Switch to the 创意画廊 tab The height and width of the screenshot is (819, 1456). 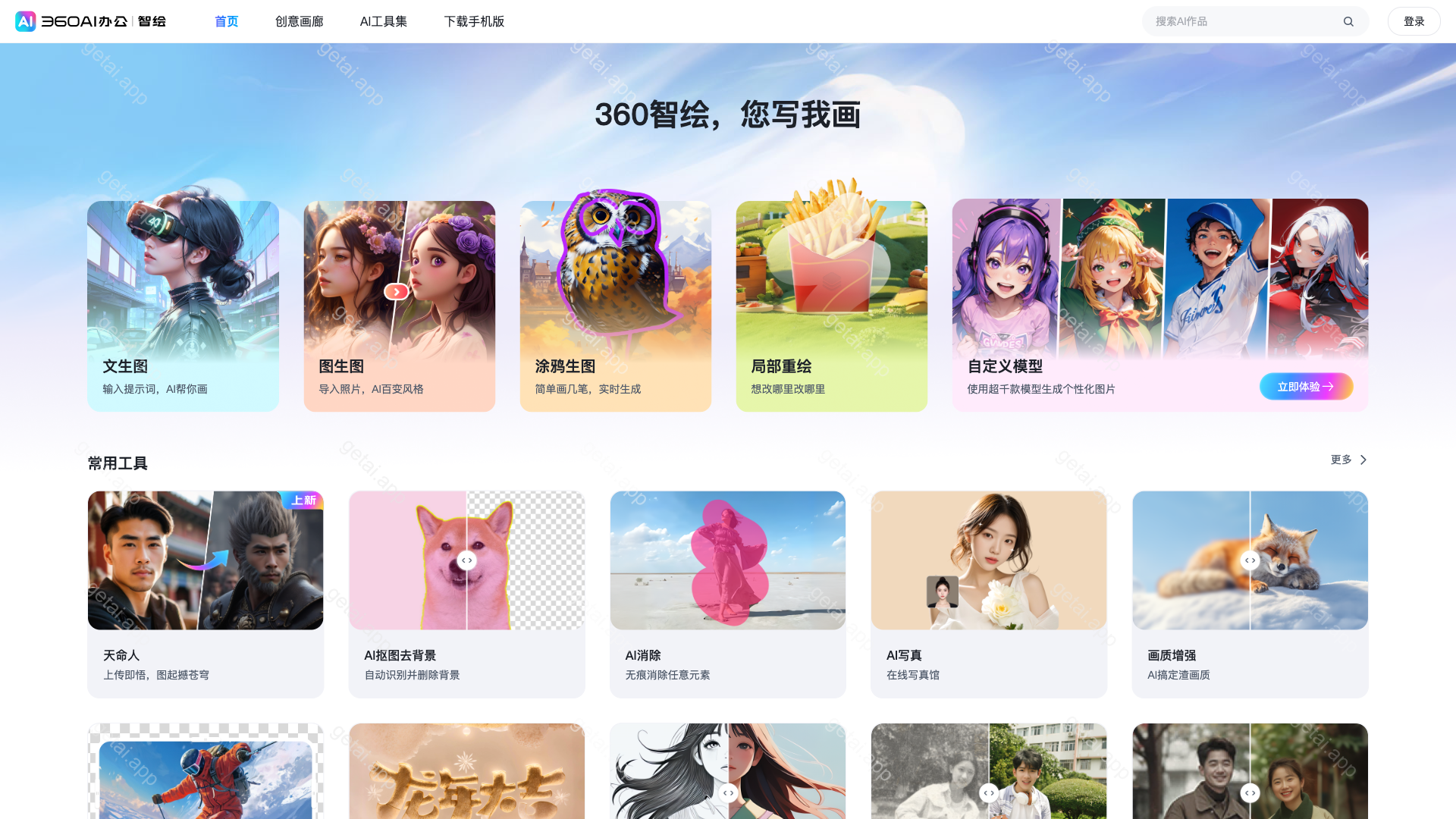(299, 21)
